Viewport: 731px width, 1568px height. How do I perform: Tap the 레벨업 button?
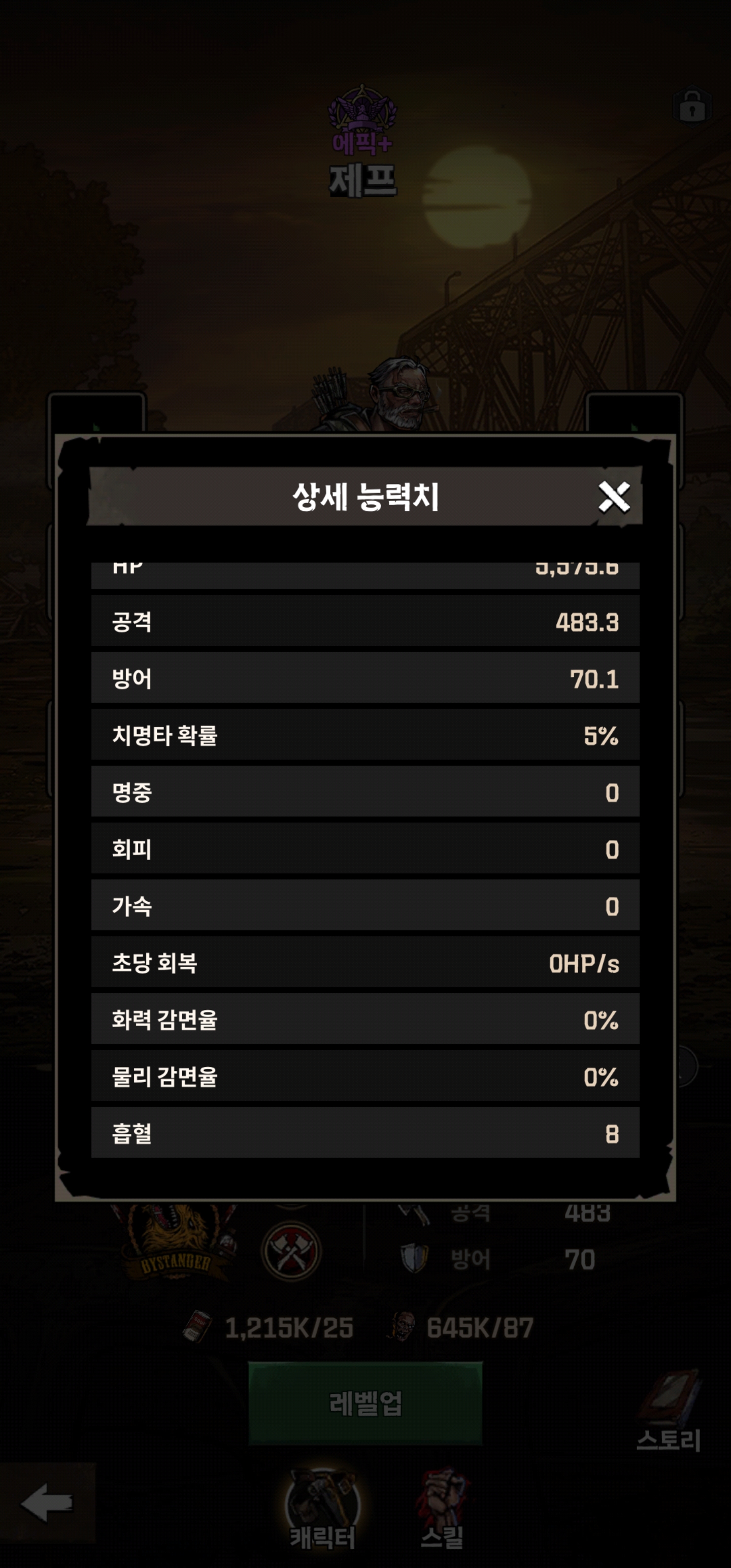[x=365, y=1403]
